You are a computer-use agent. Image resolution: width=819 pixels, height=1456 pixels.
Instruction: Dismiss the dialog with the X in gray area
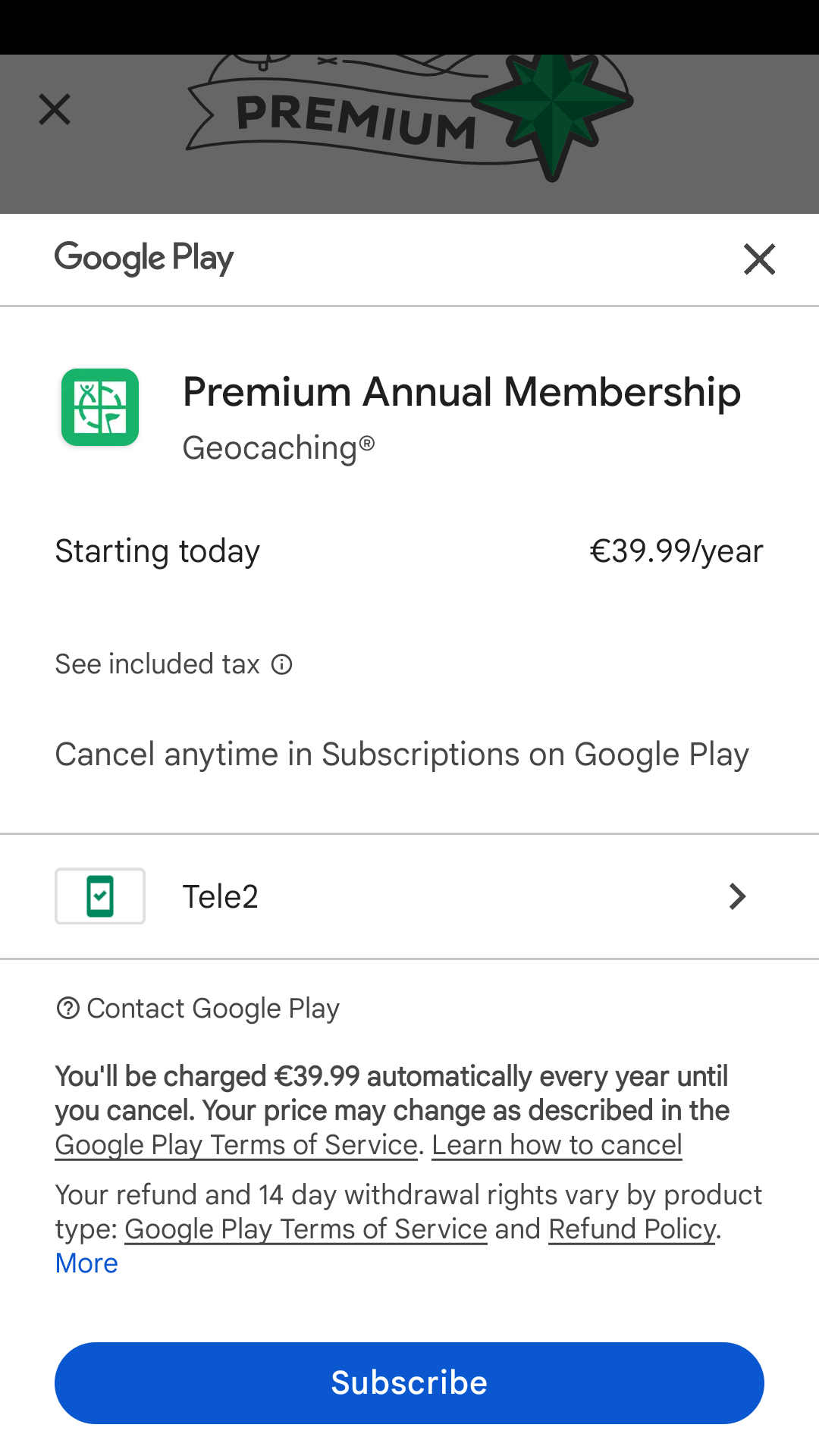[x=54, y=109]
